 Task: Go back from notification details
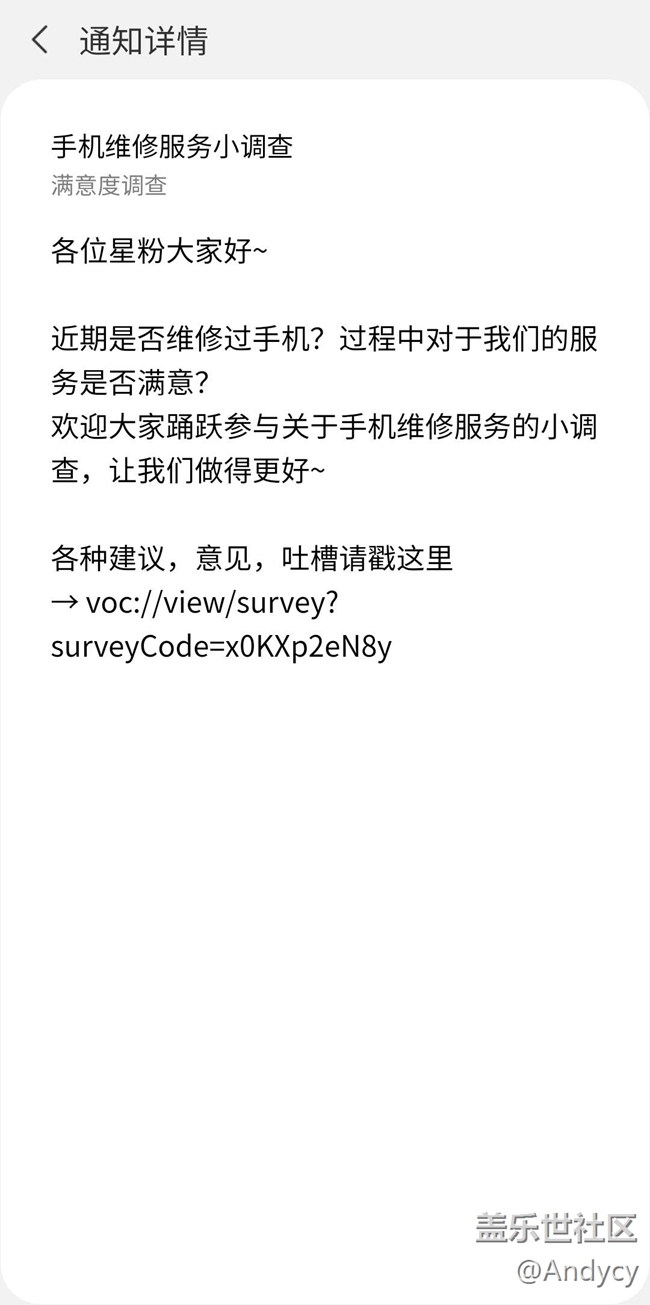pos(40,41)
